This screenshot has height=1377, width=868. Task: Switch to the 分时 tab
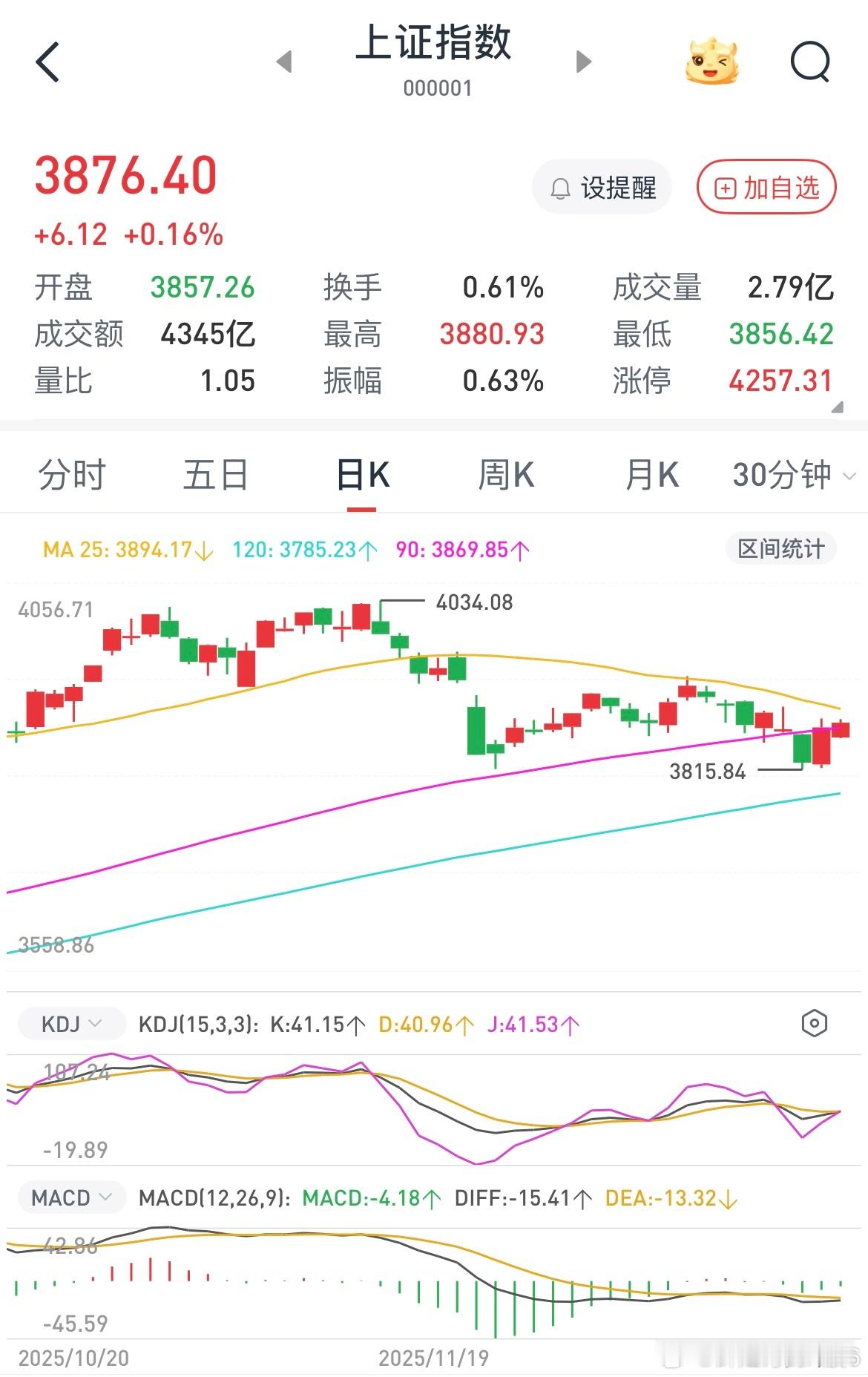[74, 475]
